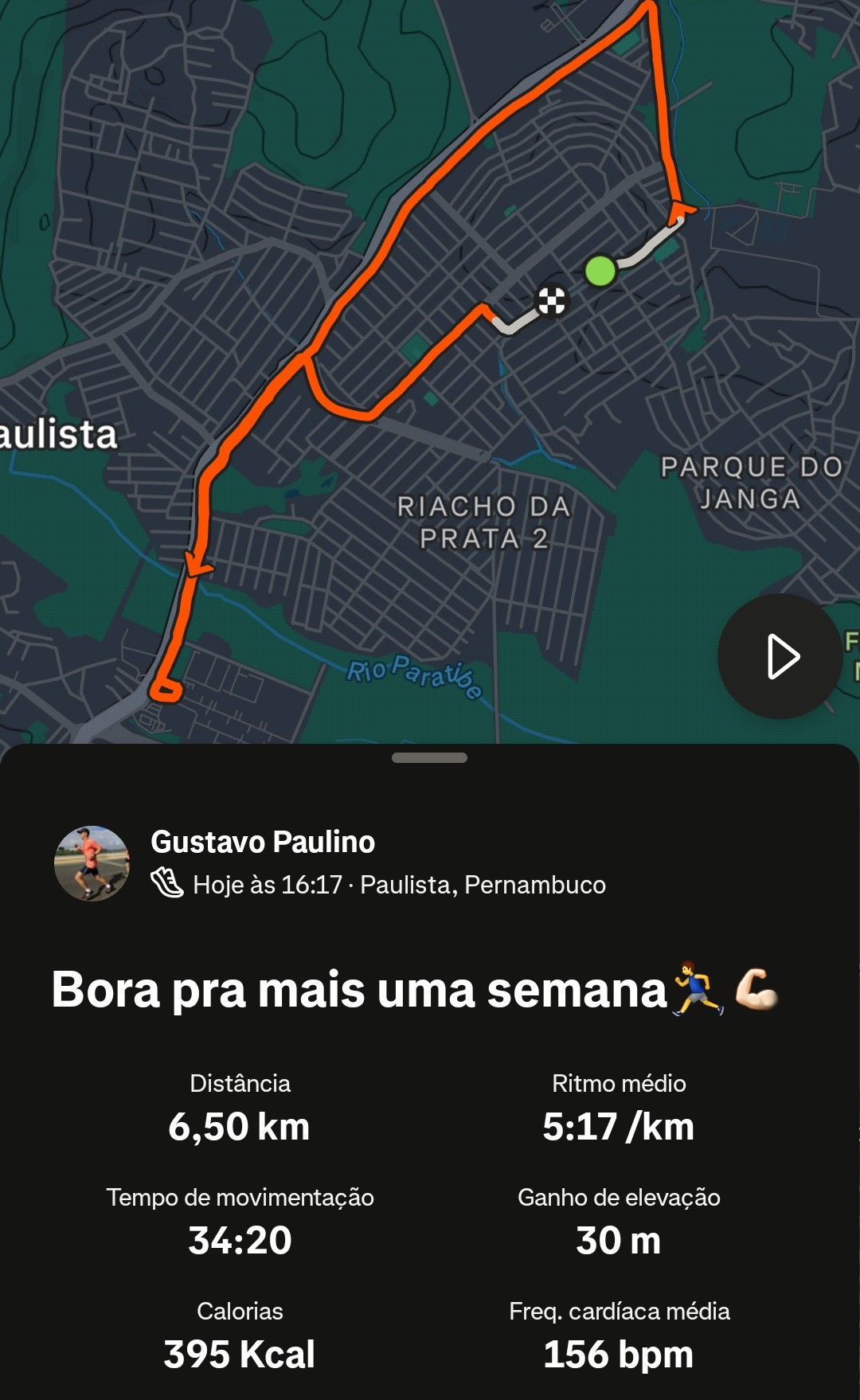
Task: Open Gustavo Paulino's athlete profile name
Action: pos(263,842)
